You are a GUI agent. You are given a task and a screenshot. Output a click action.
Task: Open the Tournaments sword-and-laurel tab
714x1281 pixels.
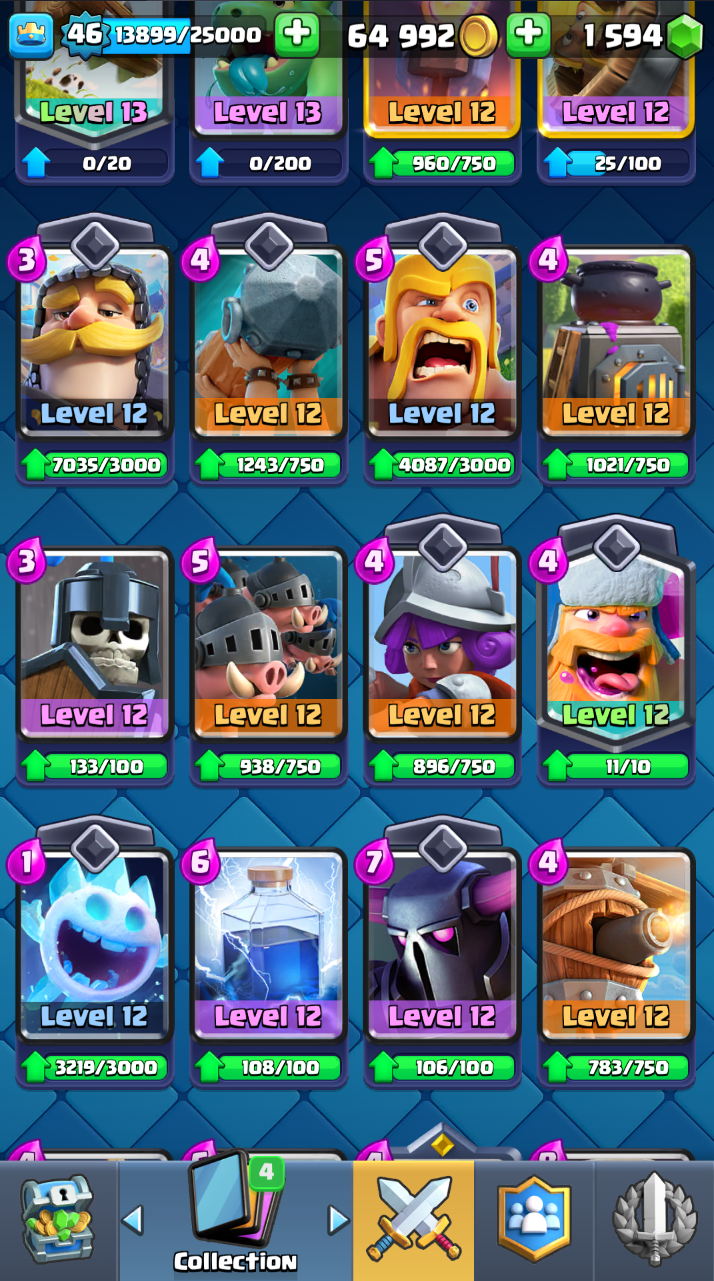[654, 1220]
